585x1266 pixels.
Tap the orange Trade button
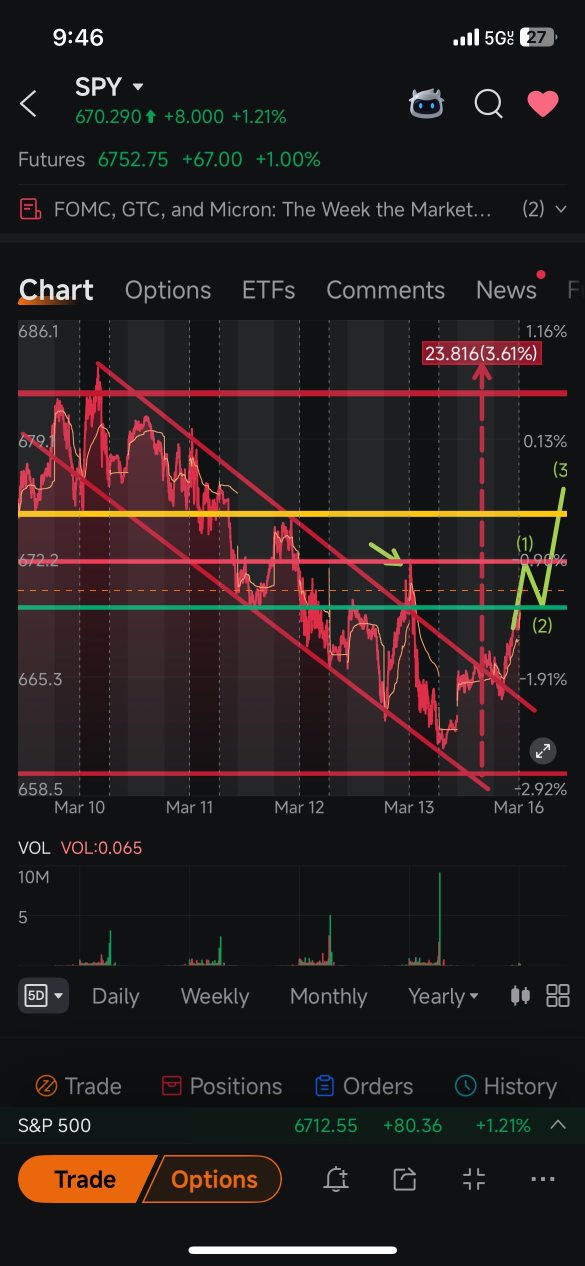(x=85, y=1180)
